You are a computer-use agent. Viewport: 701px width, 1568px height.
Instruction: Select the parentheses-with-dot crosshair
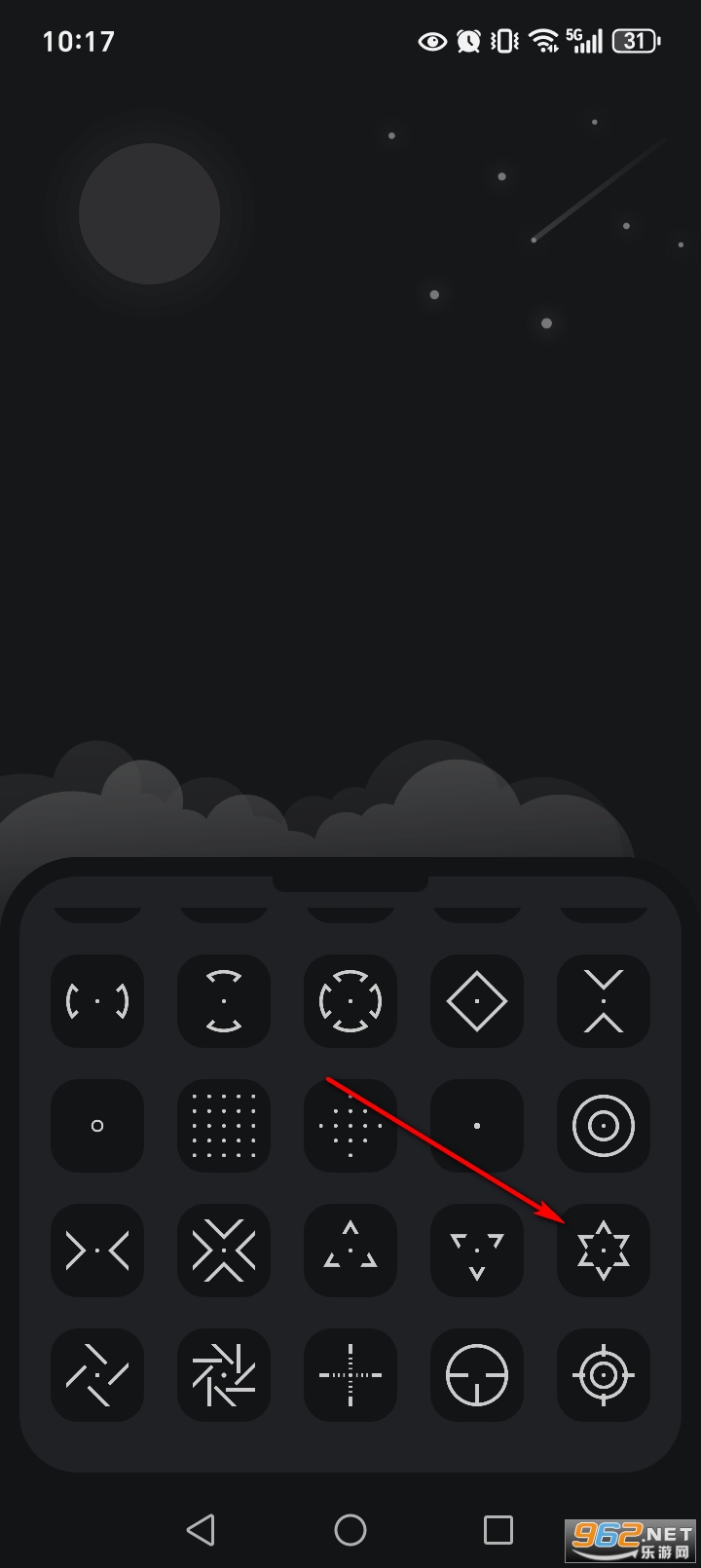pyautogui.click(x=97, y=1001)
